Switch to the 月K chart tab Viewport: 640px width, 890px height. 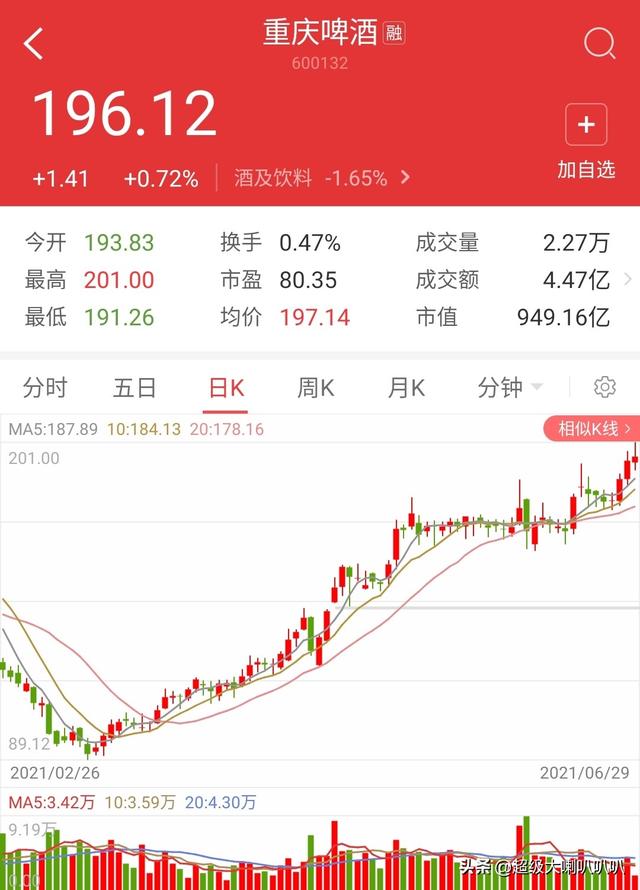[x=406, y=388]
